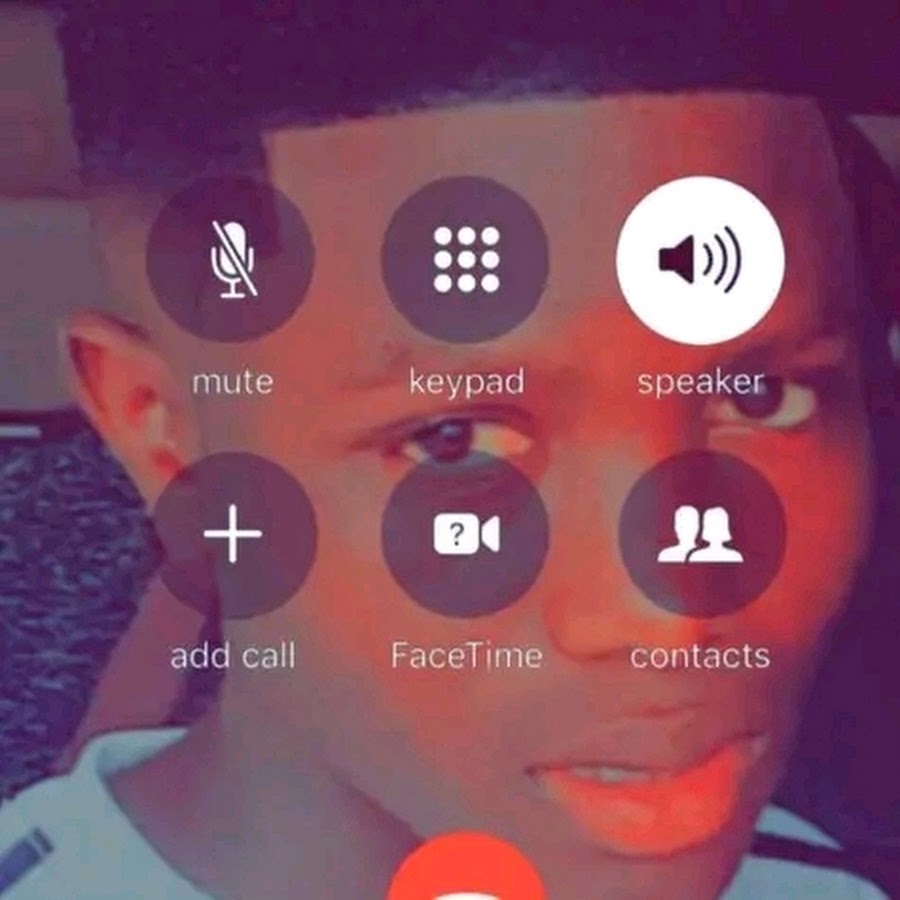Image resolution: width=900 pixels, height=900 pixels.
Task: Switch to a FaceTime video call
Action: (465, 534)
